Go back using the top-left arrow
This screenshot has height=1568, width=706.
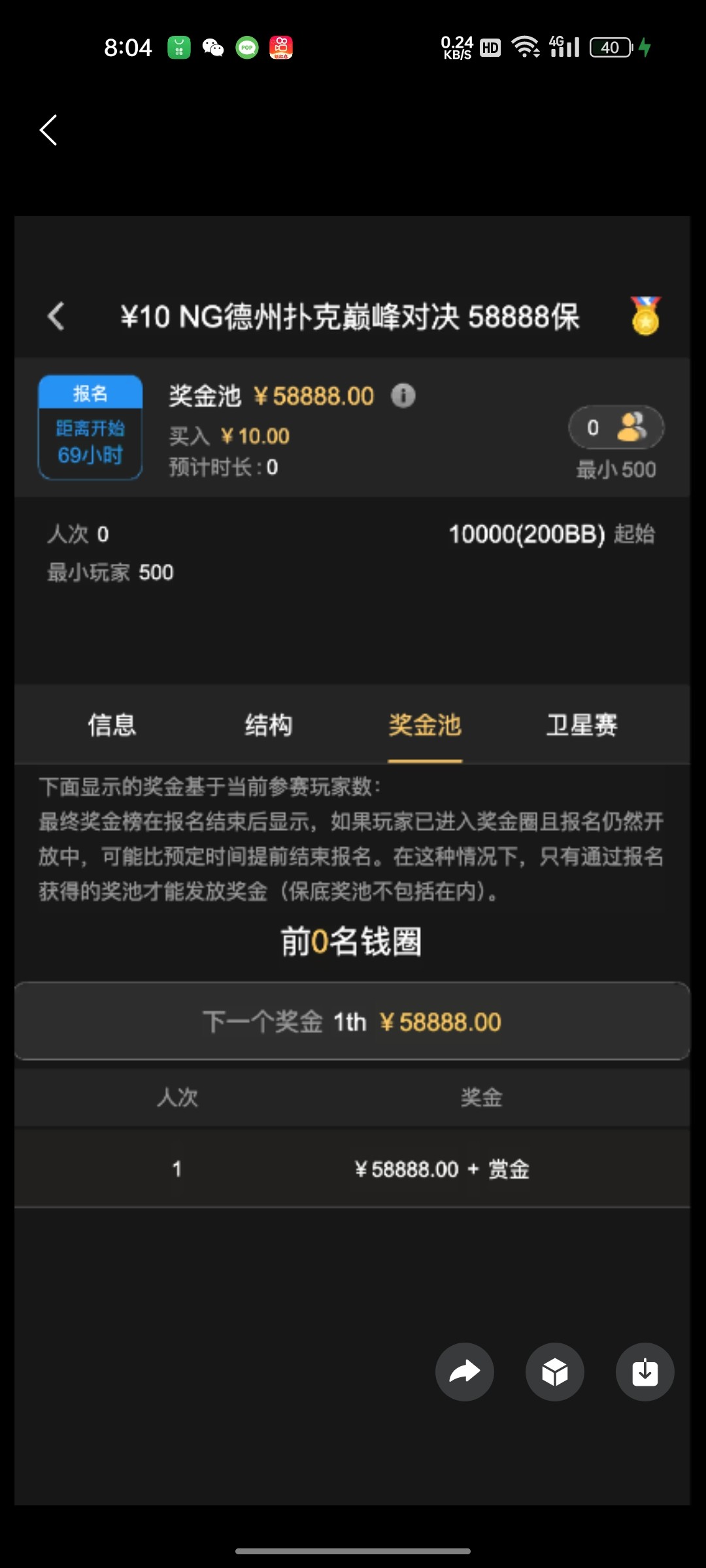[48, 130]
